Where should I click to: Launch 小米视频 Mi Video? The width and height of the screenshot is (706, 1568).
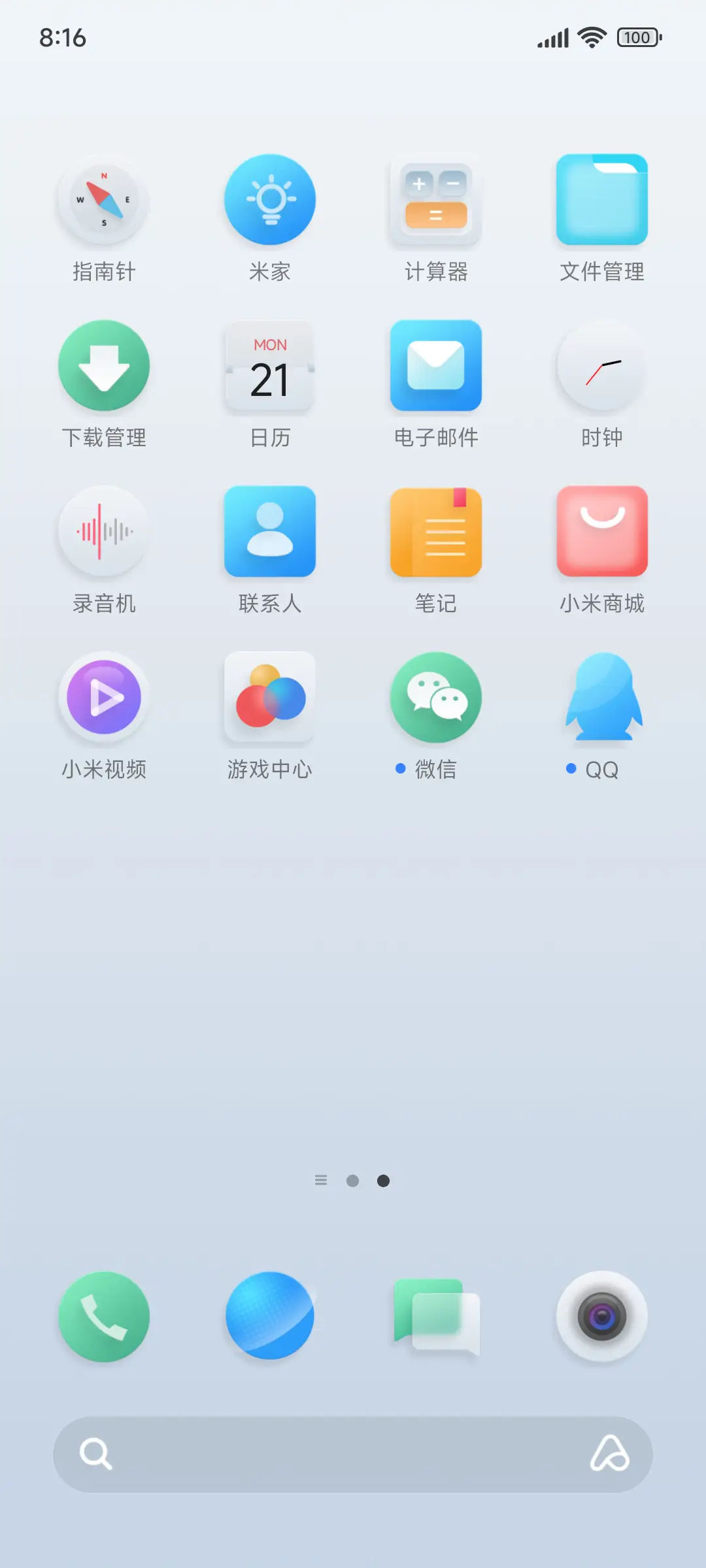(x=104, y=698)
